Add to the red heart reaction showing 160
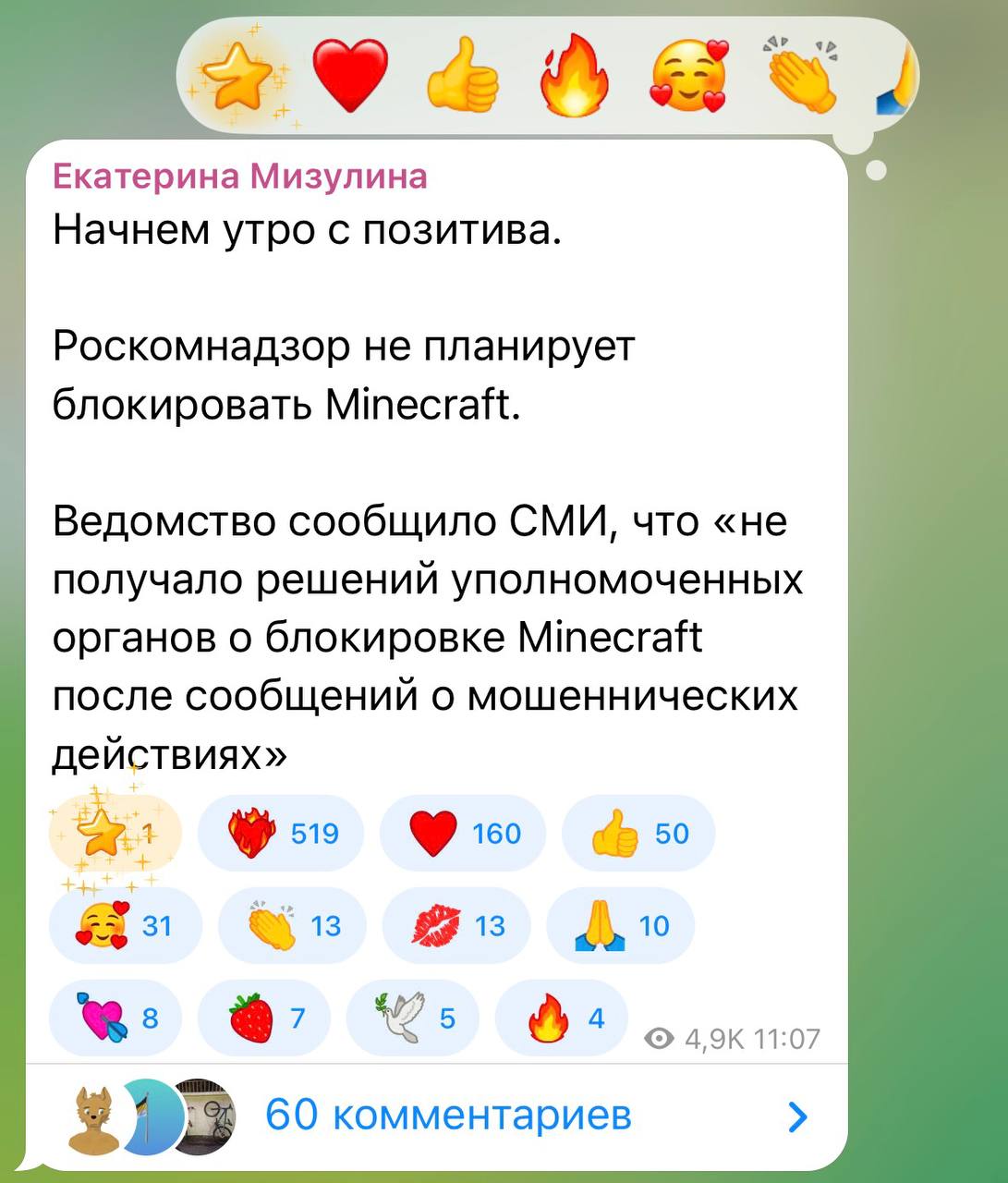 click(x=463, y=834)
